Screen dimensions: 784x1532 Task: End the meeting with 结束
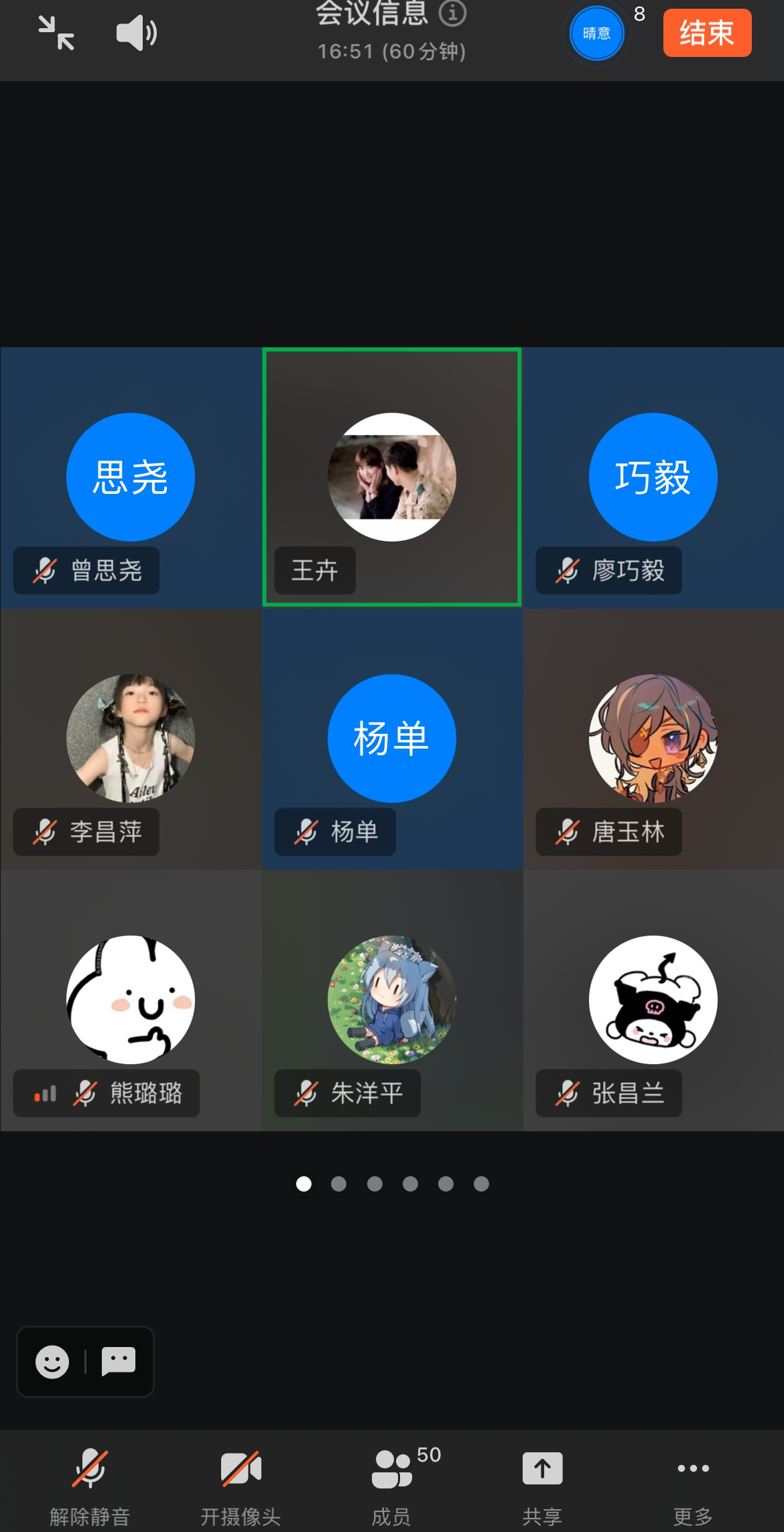707,33
